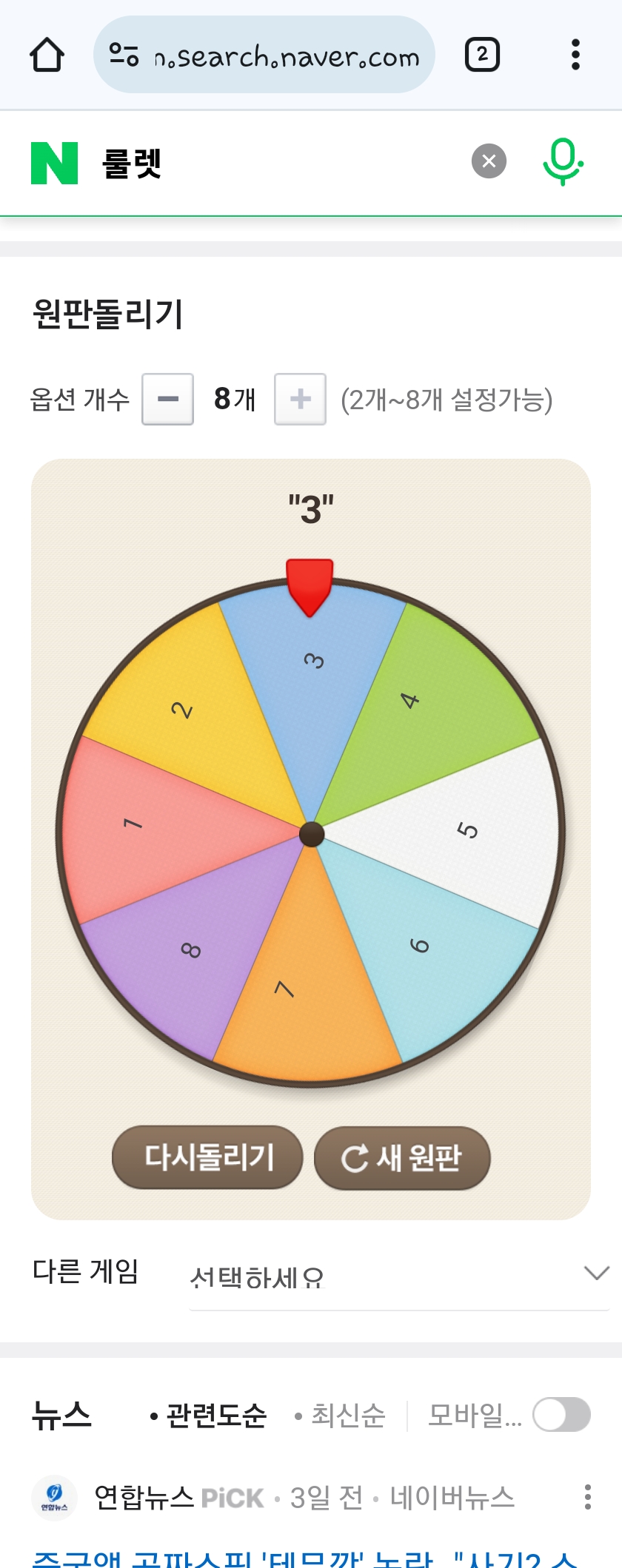Open options for the 연합뉴스 article
Image resolution: width=622 pixels, height=1568 pixels.
pos(587,1497)
